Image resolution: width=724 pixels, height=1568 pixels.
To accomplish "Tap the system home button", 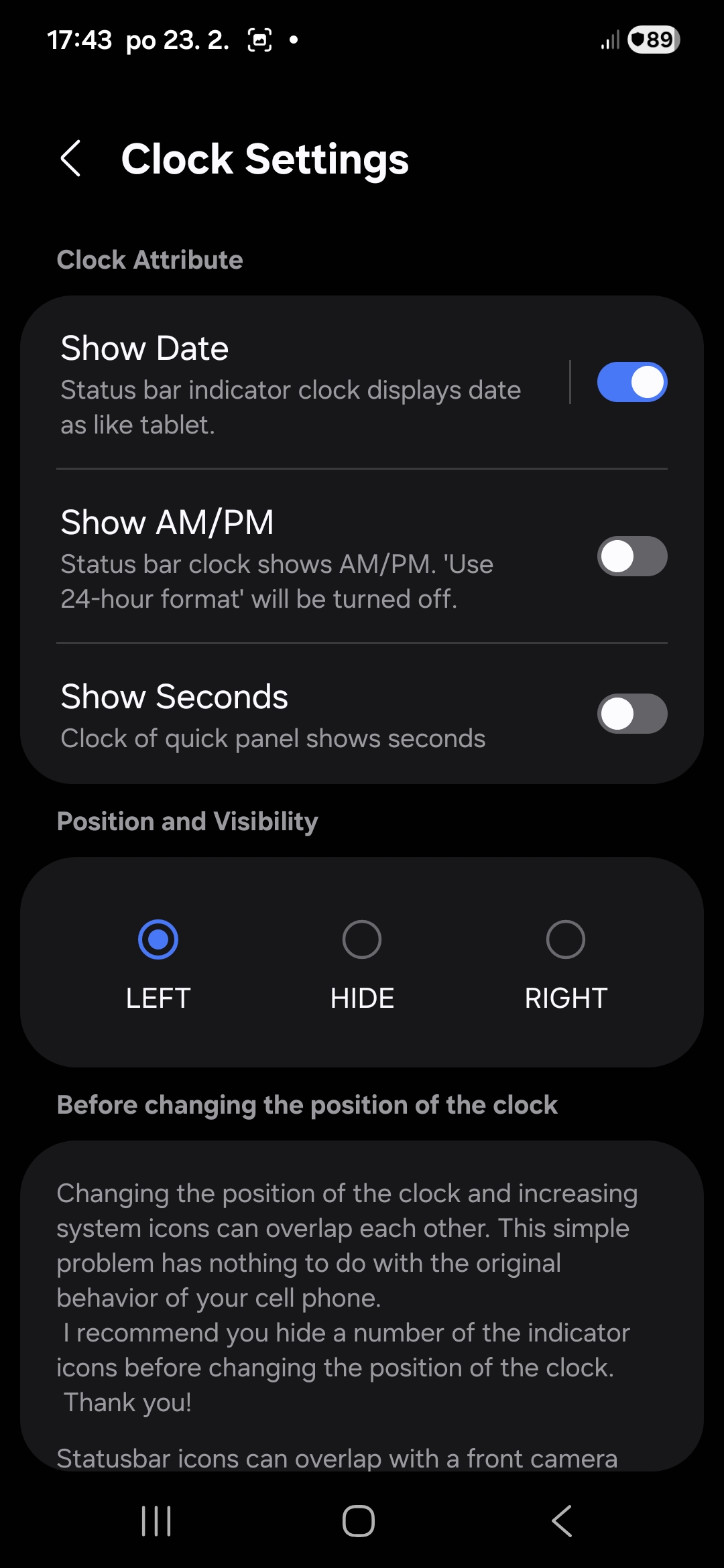I will (x=359, y=1520).
